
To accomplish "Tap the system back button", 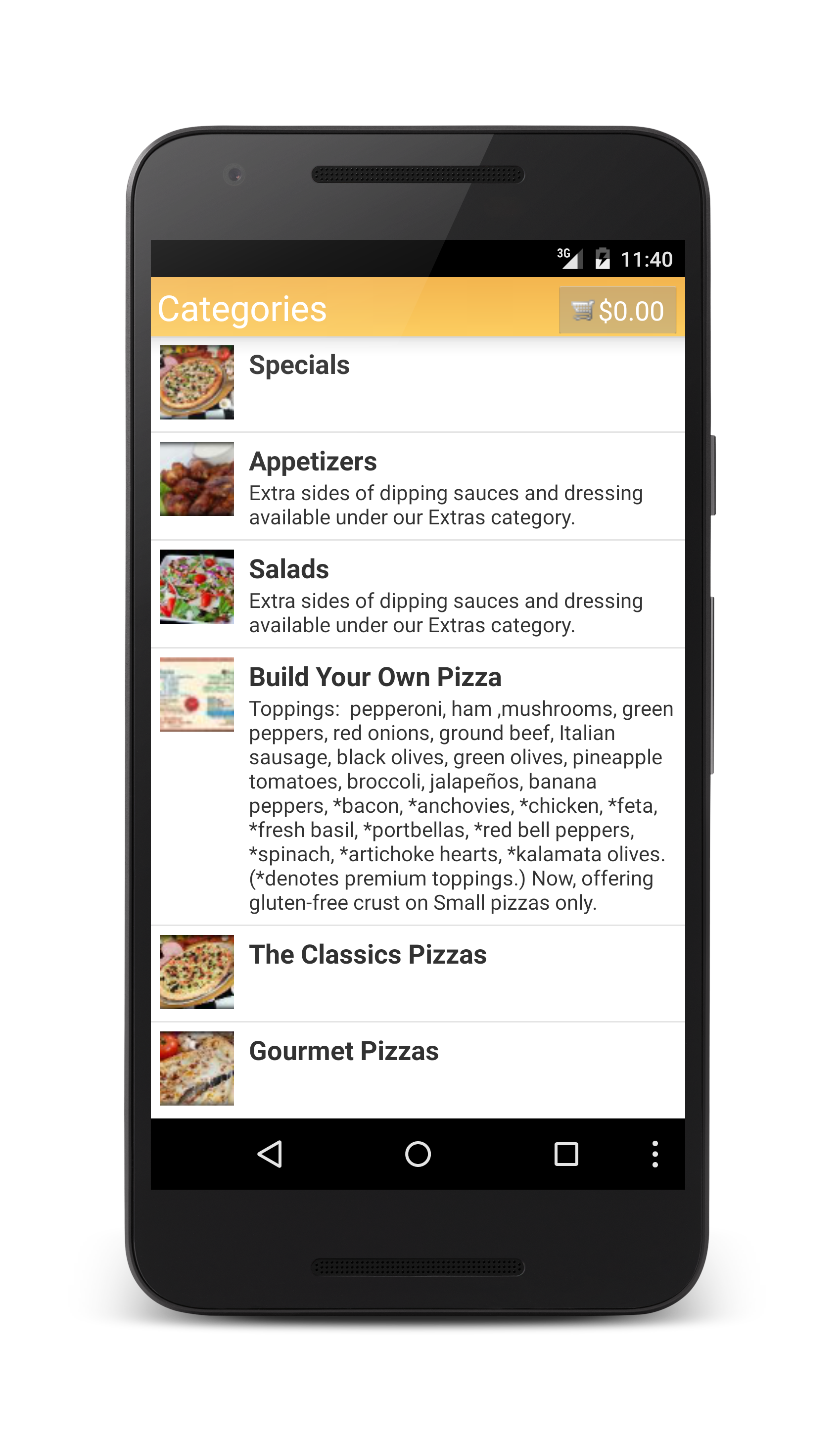I will coord(270,1154).
